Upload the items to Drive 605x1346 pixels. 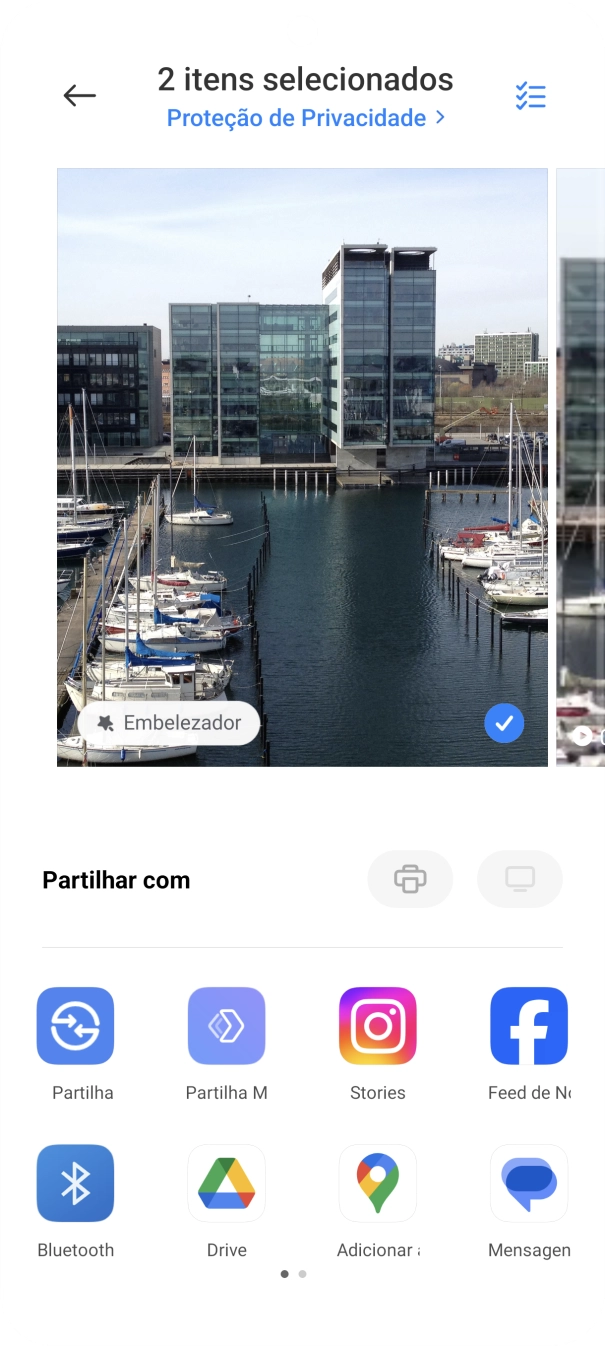227,1183
